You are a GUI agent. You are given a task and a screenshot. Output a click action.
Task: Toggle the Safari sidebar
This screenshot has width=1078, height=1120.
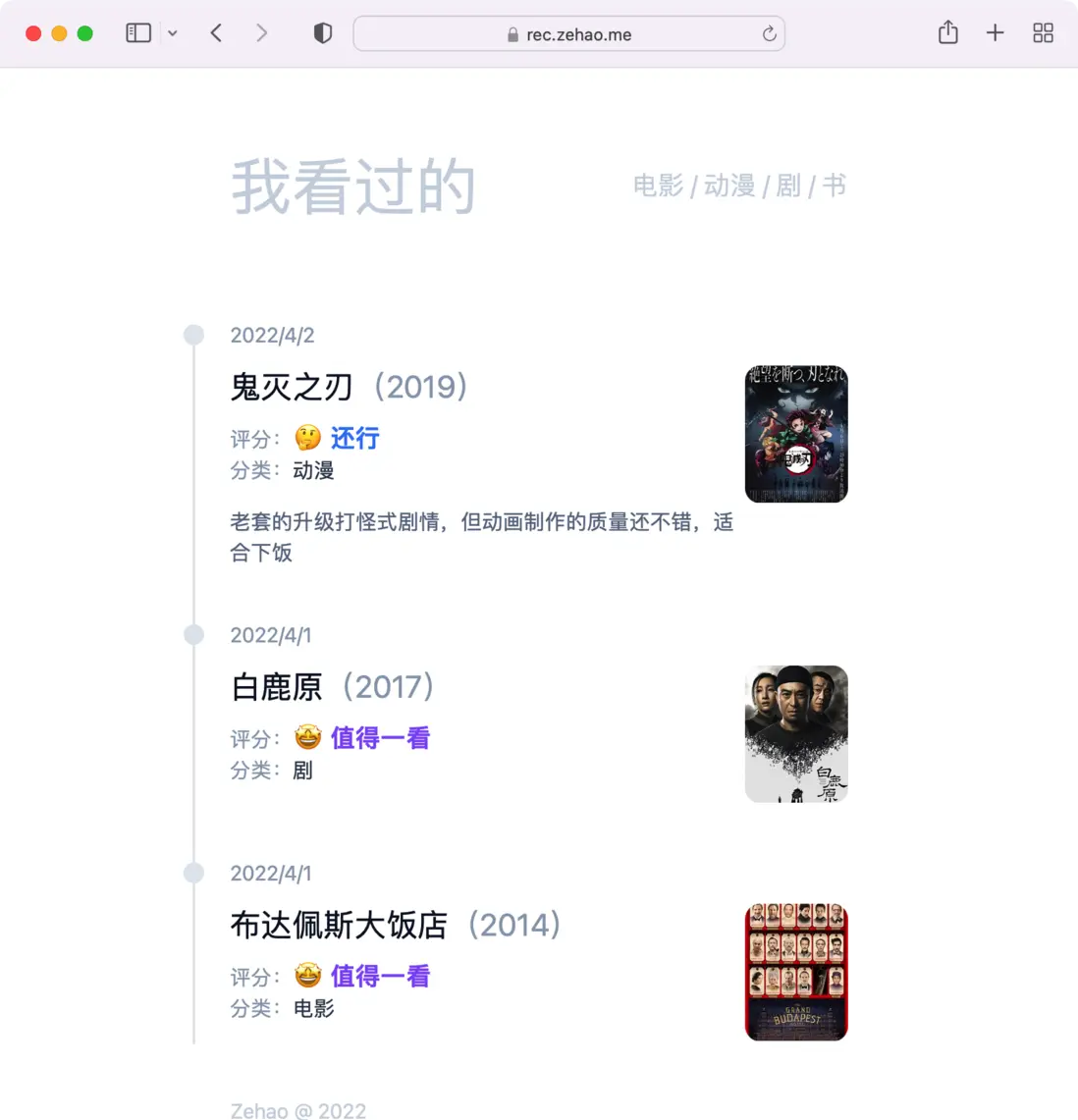pos(137,32)
